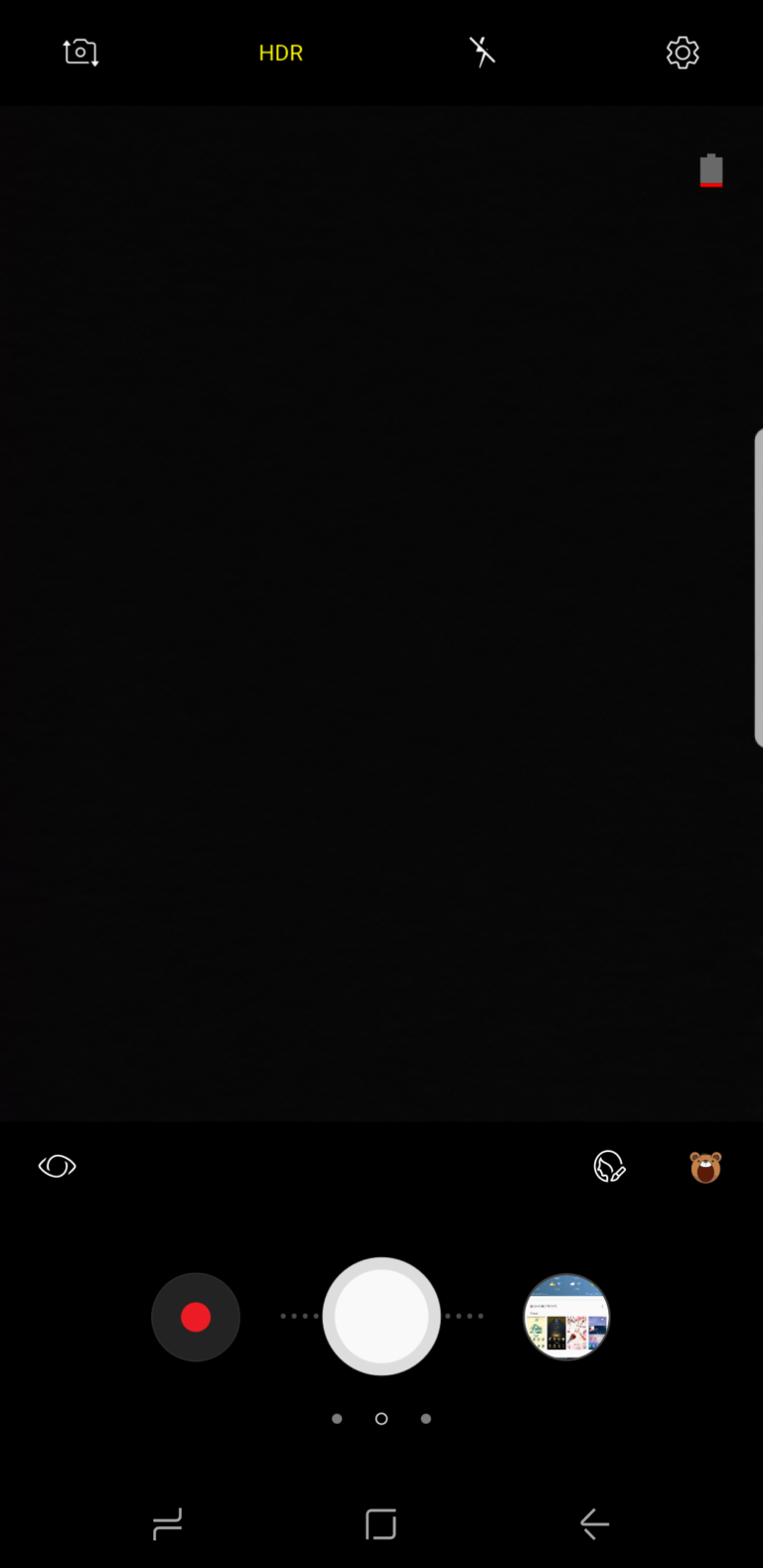Screen dimensions: 763x1568
Task: Open Bixby Vision eye icon
Action: 57,1166
